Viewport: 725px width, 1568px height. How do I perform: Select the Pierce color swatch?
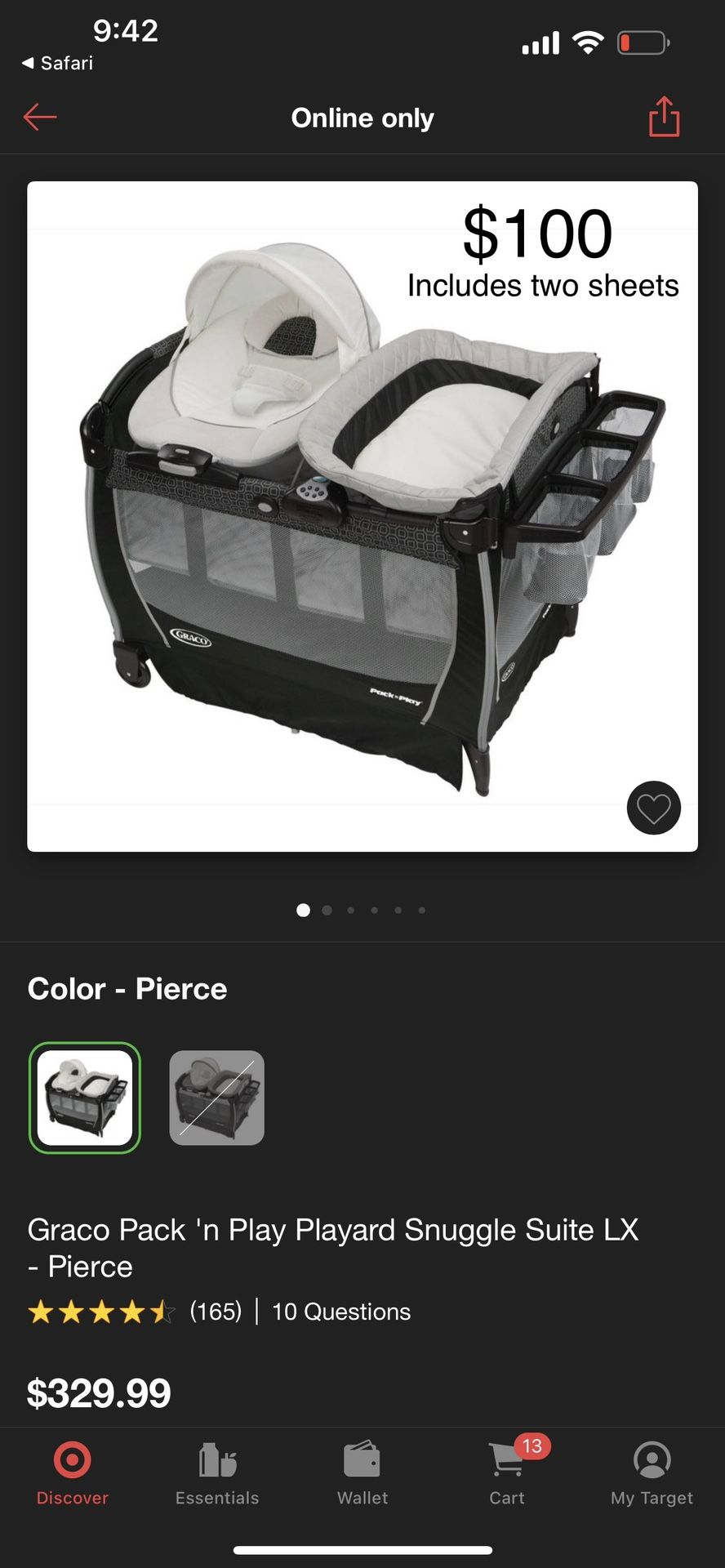[85, 1098]
